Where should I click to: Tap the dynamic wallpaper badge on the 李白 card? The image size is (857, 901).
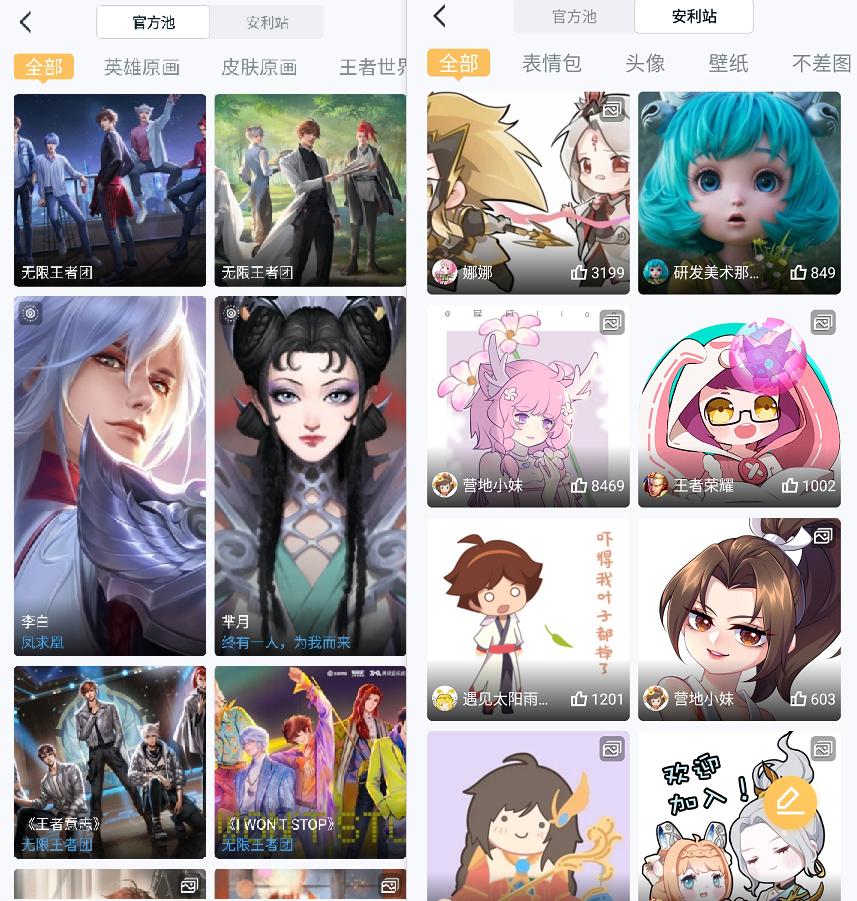(30, 314)
